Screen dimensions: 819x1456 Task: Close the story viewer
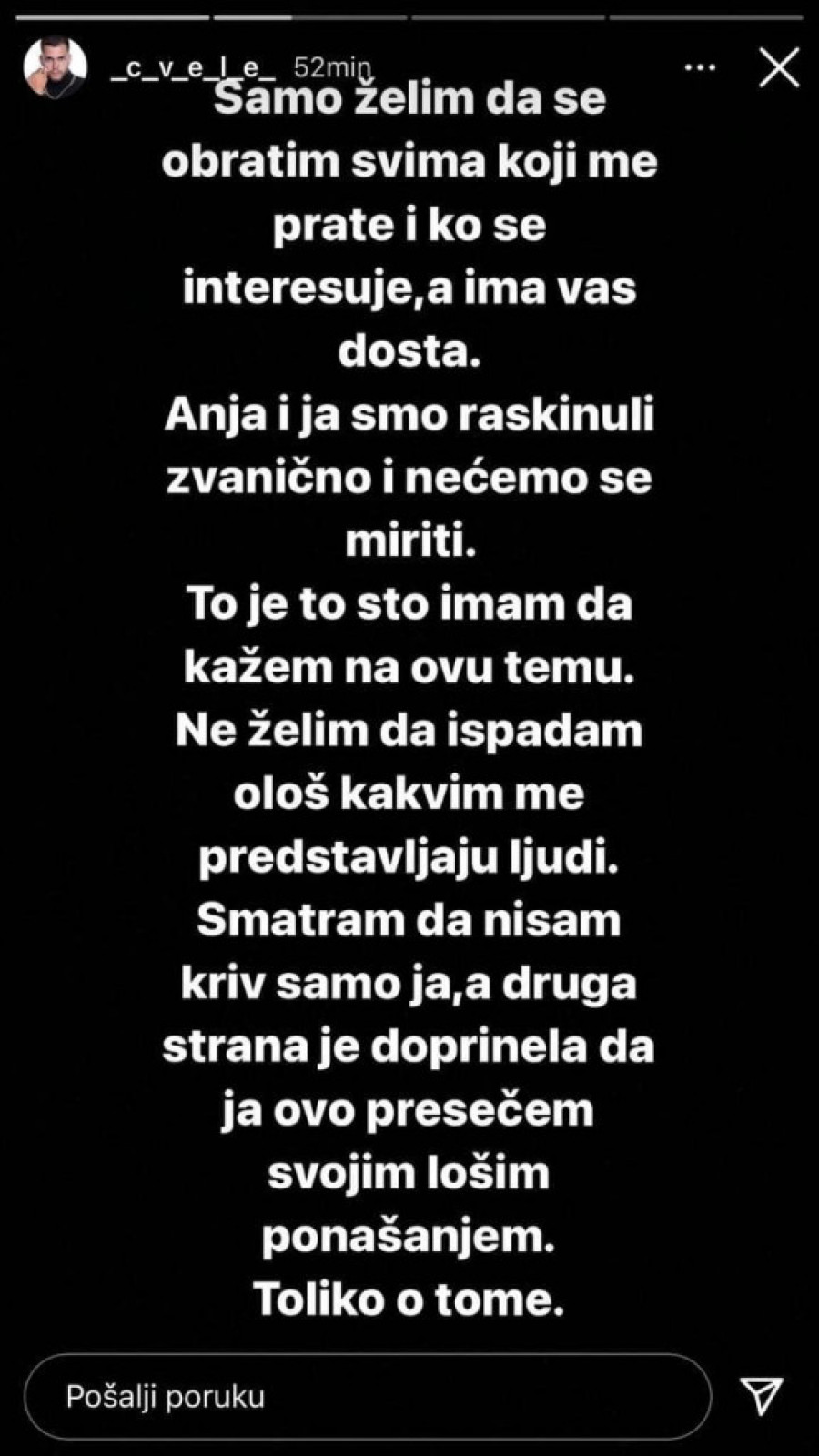pyautogui.click(x=779, y=67)
